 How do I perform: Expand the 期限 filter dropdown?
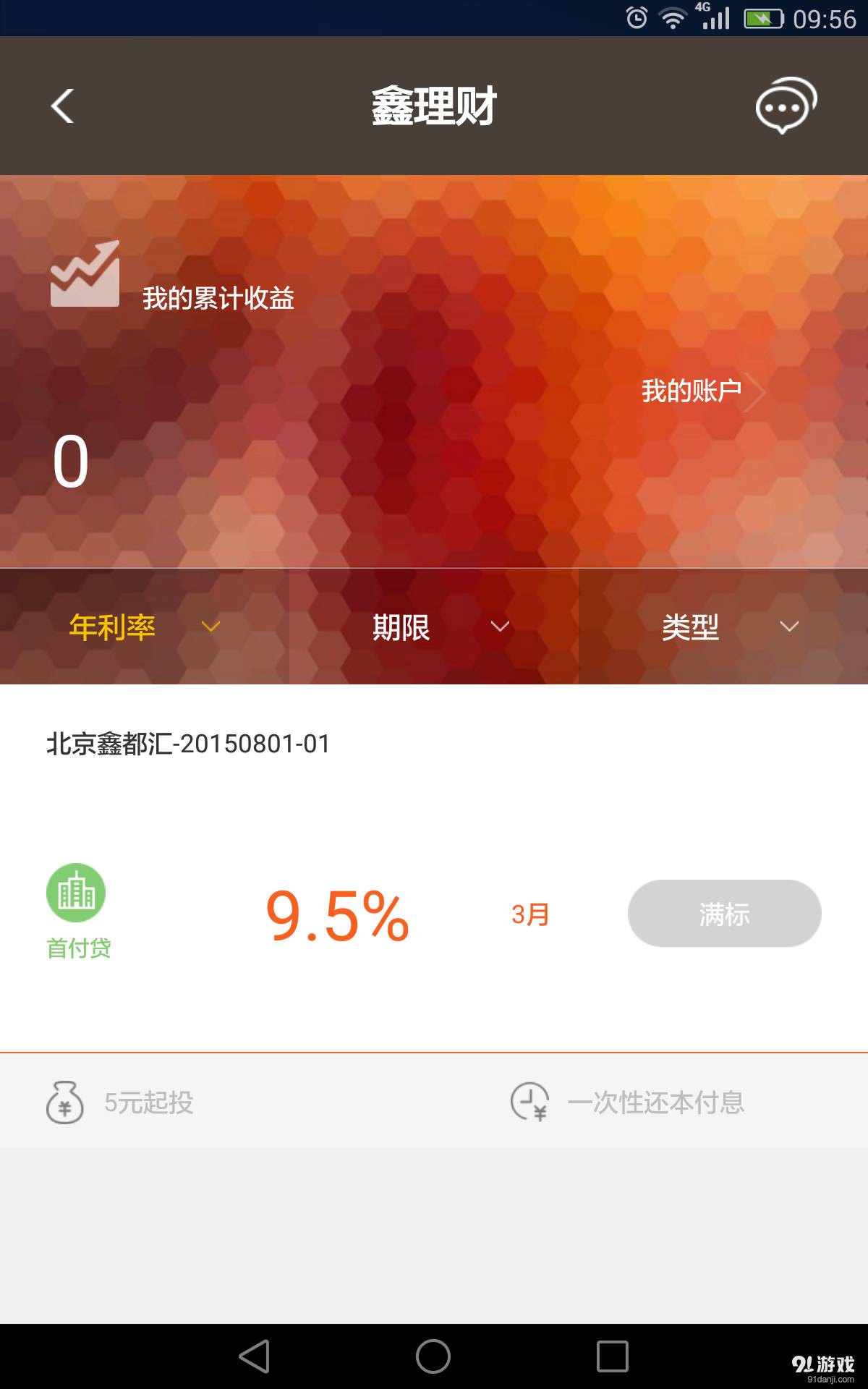click(x=434, y=626)
